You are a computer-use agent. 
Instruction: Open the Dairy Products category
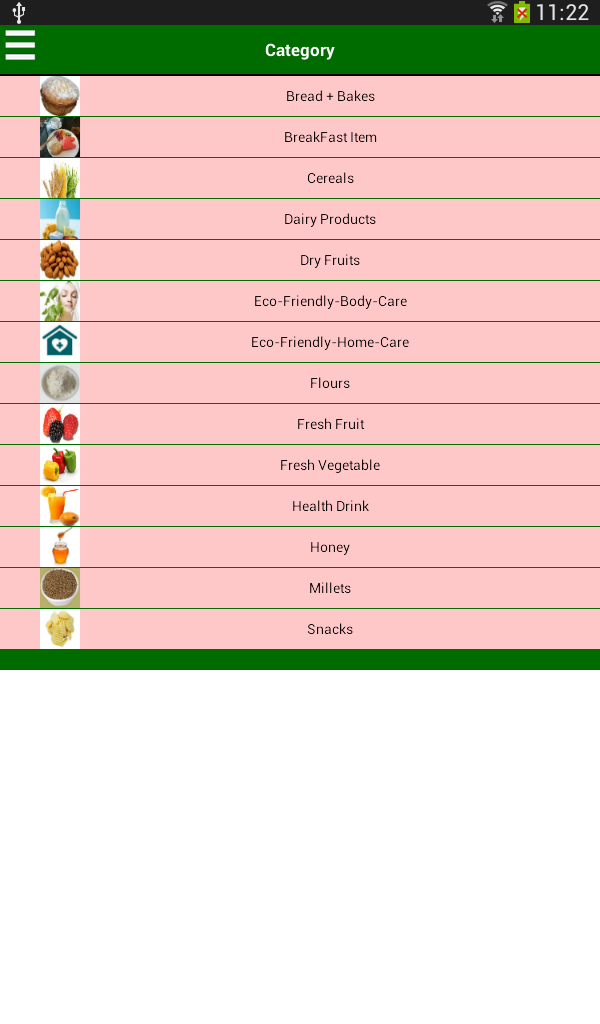(330, 219)
